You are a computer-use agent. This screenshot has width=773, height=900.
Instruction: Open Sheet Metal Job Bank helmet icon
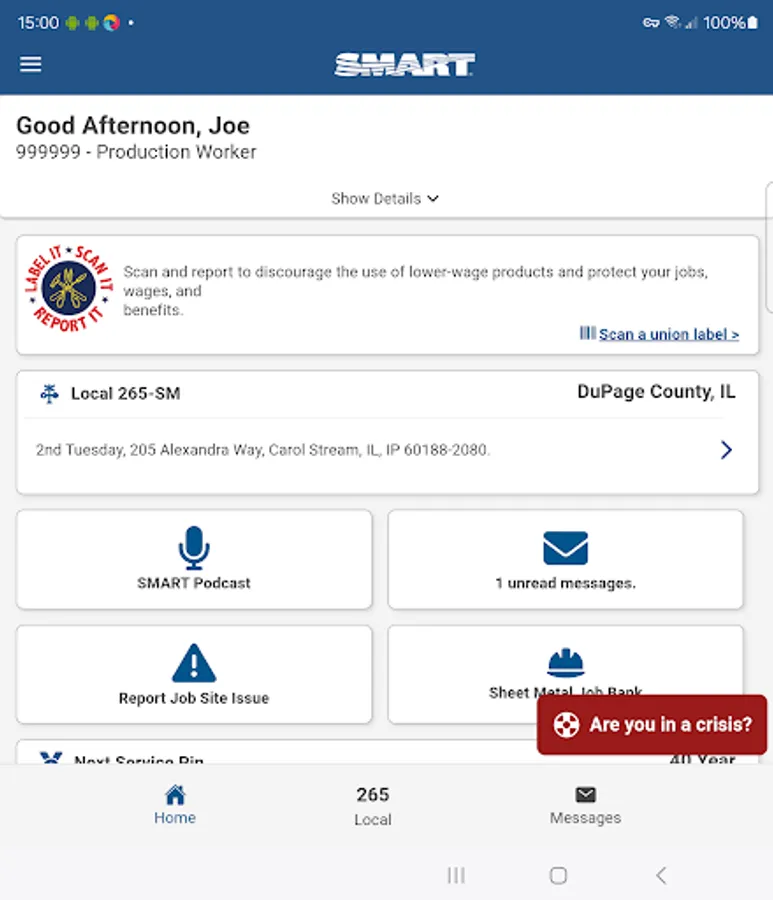(x=565, y=661)
